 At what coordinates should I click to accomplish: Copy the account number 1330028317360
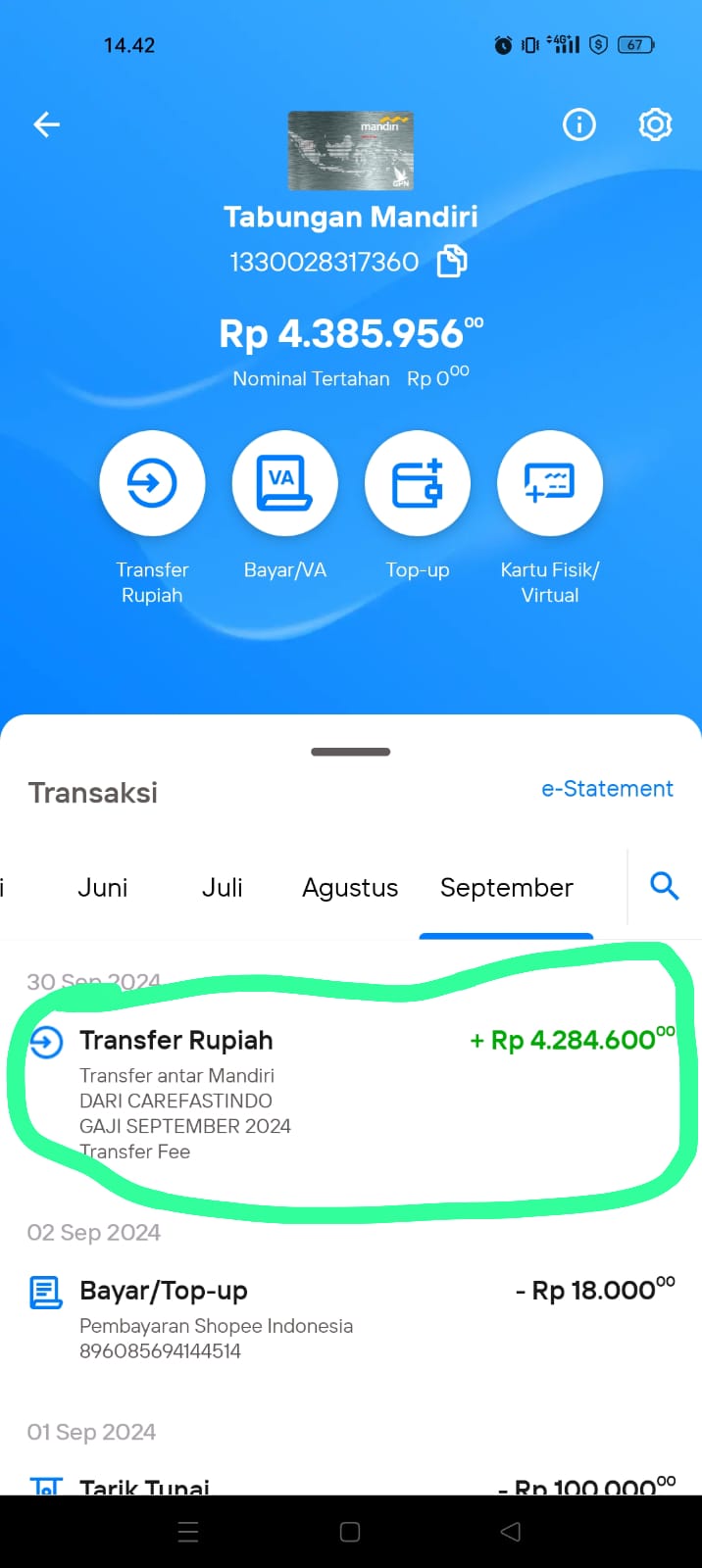coord(452,262)
